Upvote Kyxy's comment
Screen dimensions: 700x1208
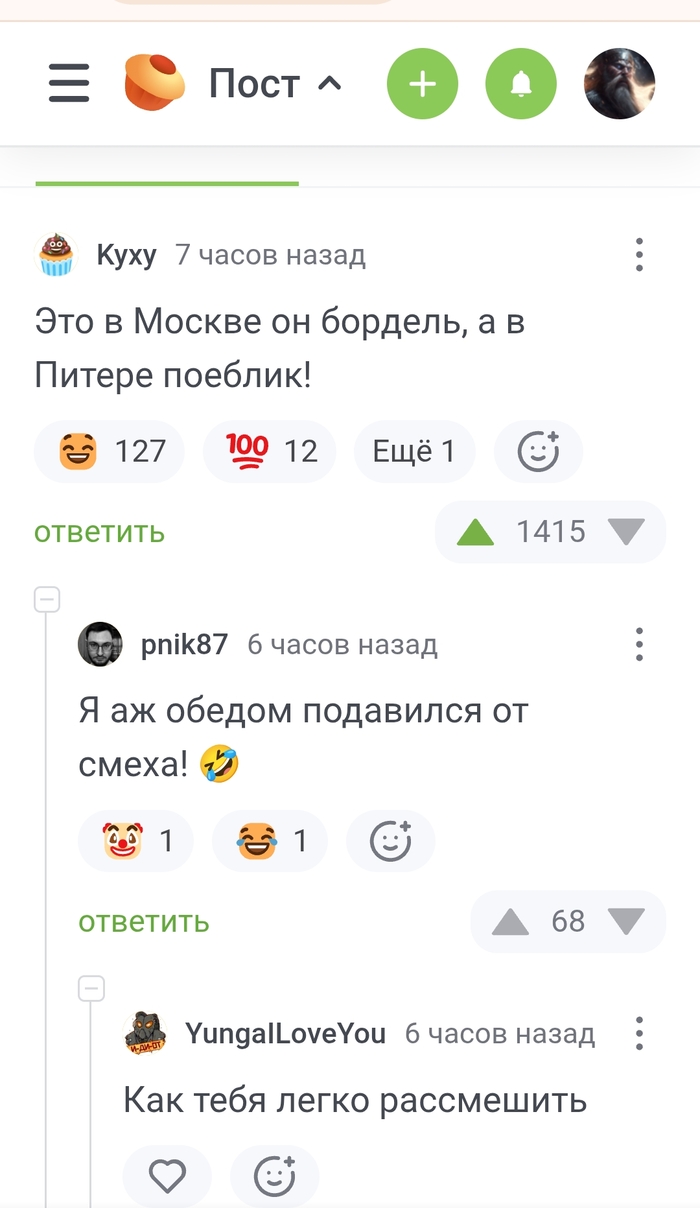(x=475, y=532)
